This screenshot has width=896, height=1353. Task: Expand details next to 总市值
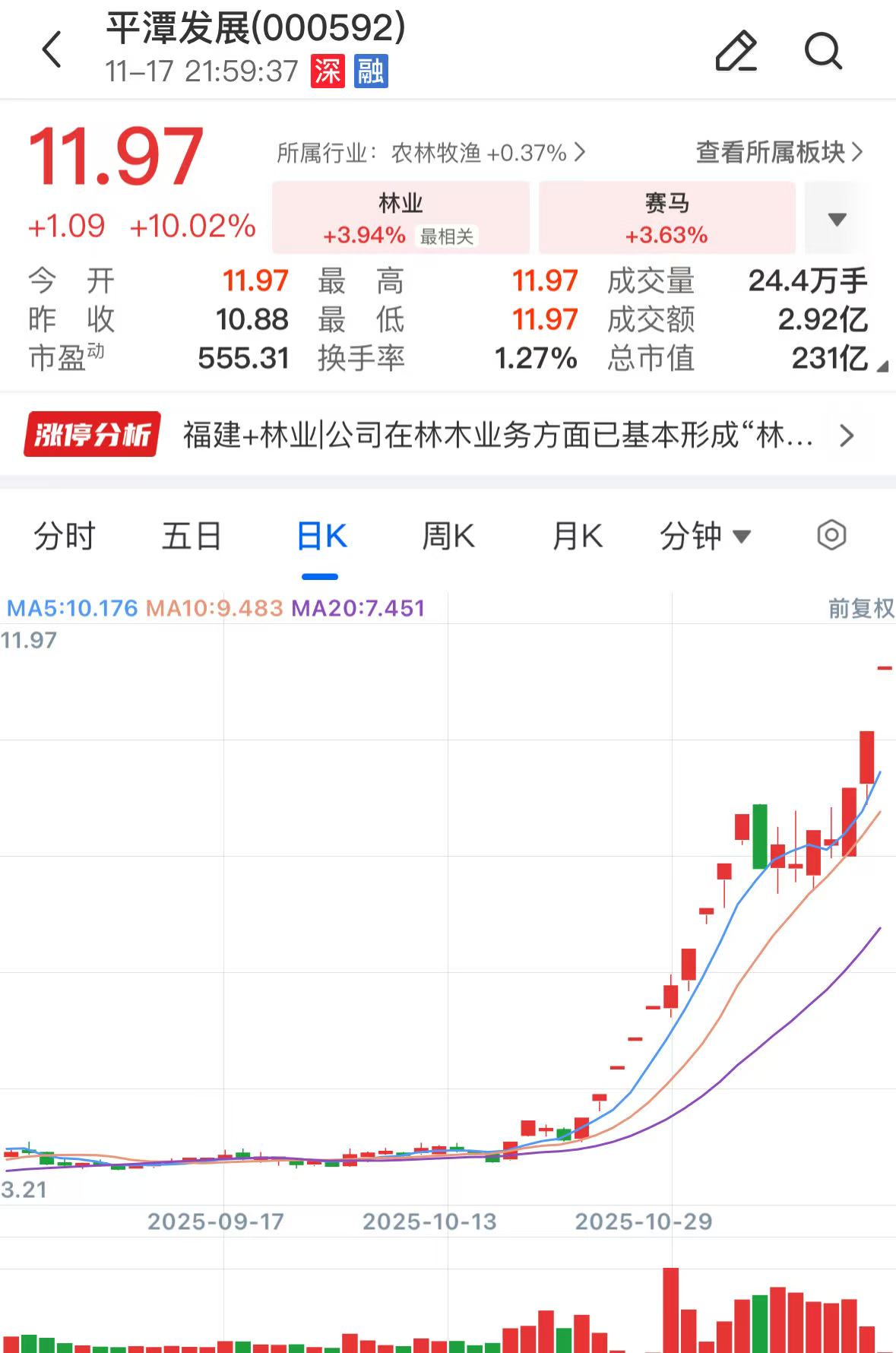point(882,366)
